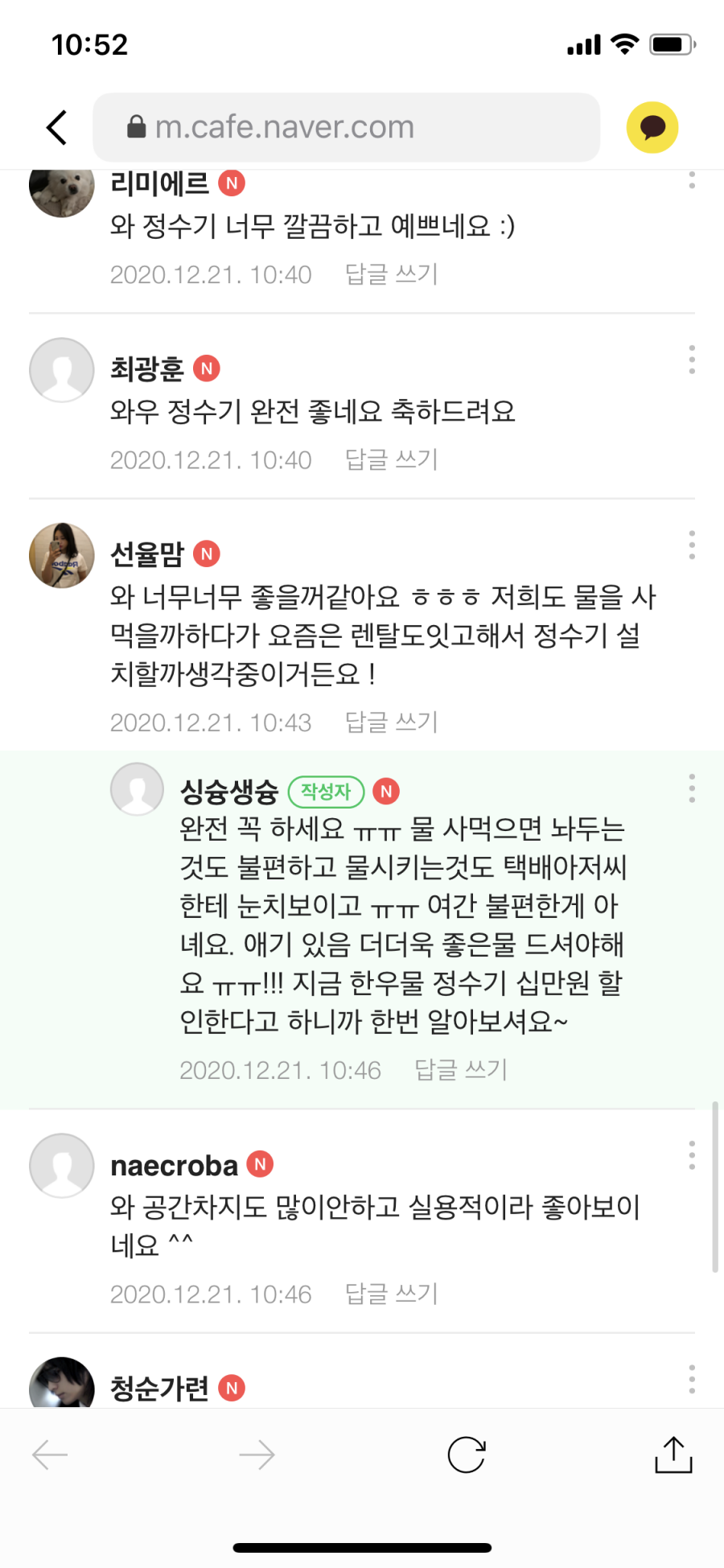View naecroba's profile via the nickname

(174, 1165)
